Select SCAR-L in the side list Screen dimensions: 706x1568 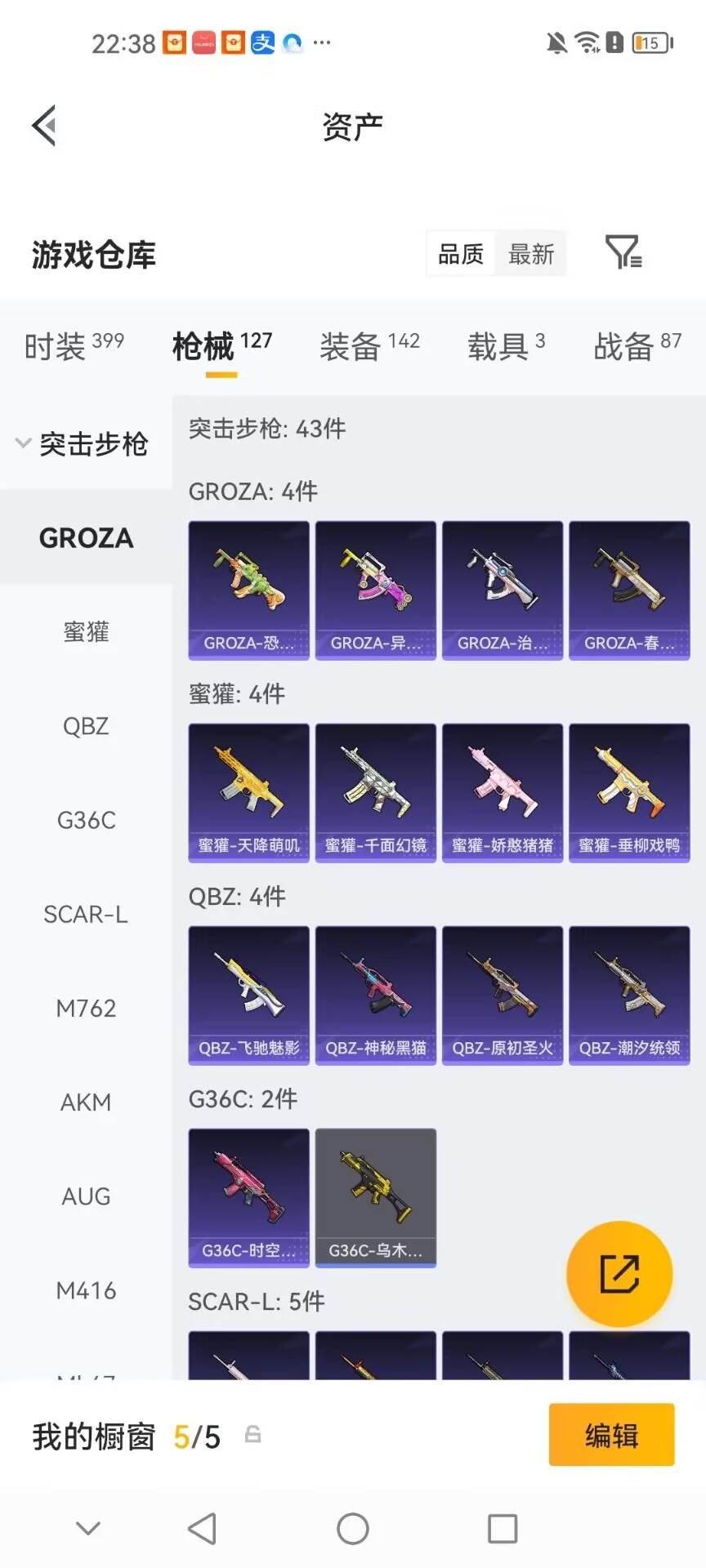(86, 914)
